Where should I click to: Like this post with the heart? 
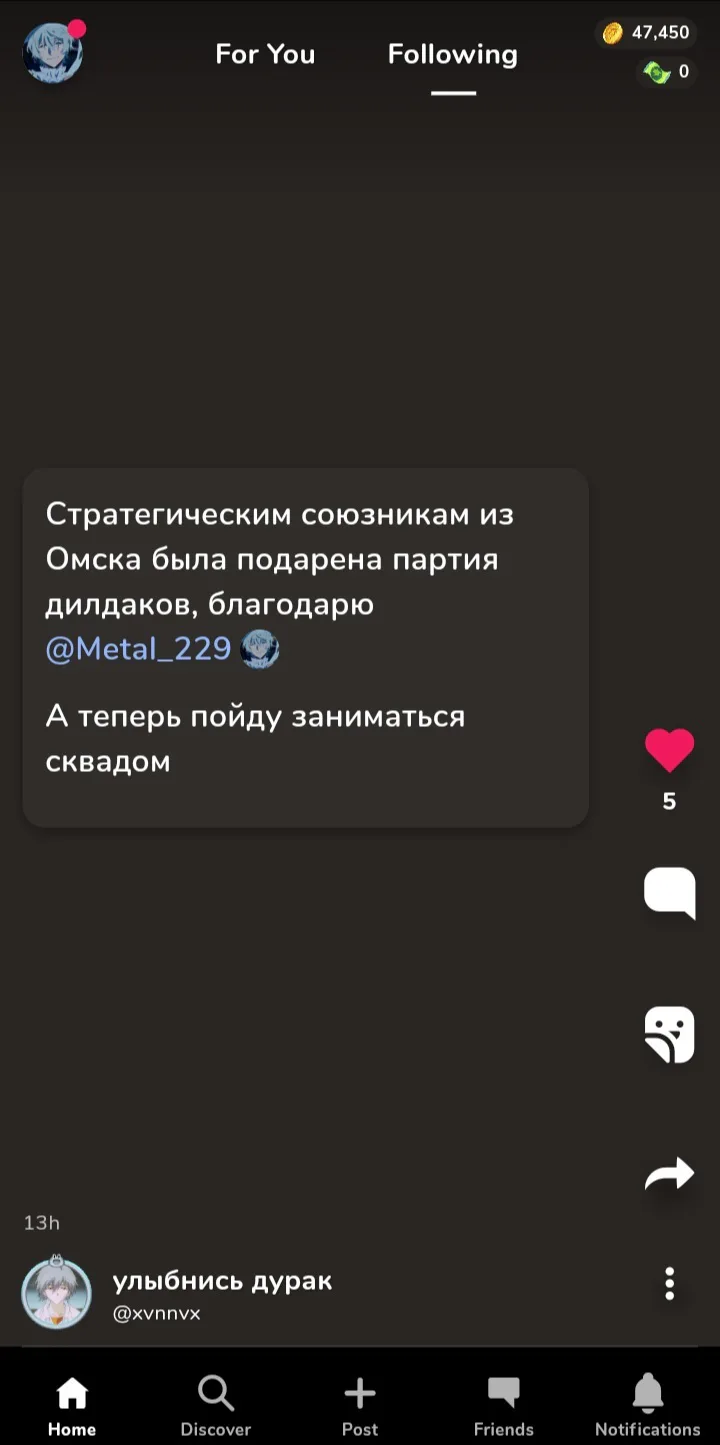pyautogui.click(x=669, y=750)
